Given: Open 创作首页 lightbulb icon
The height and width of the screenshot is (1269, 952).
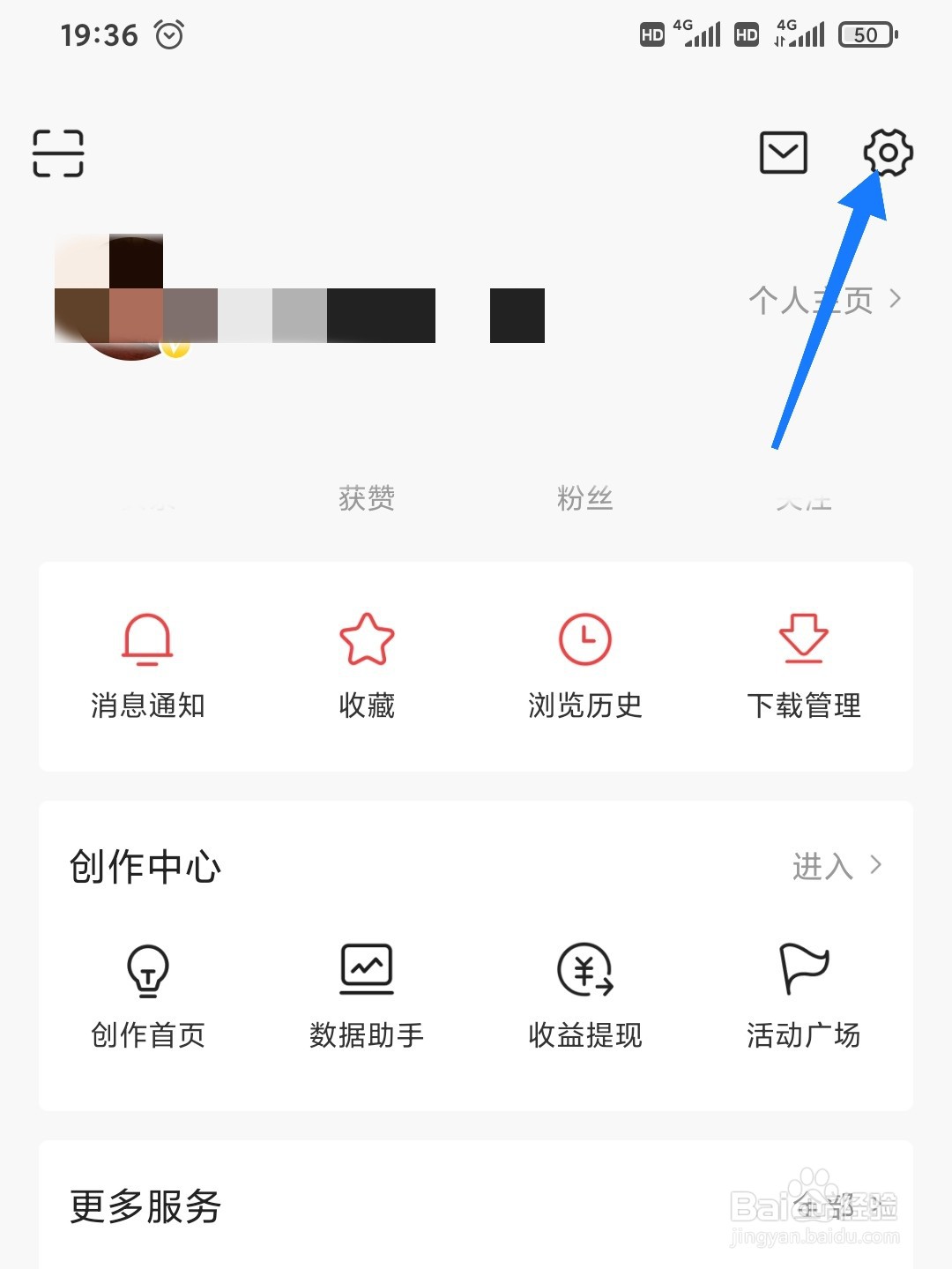Looking at the screenshot, I should tap(148, 968).
